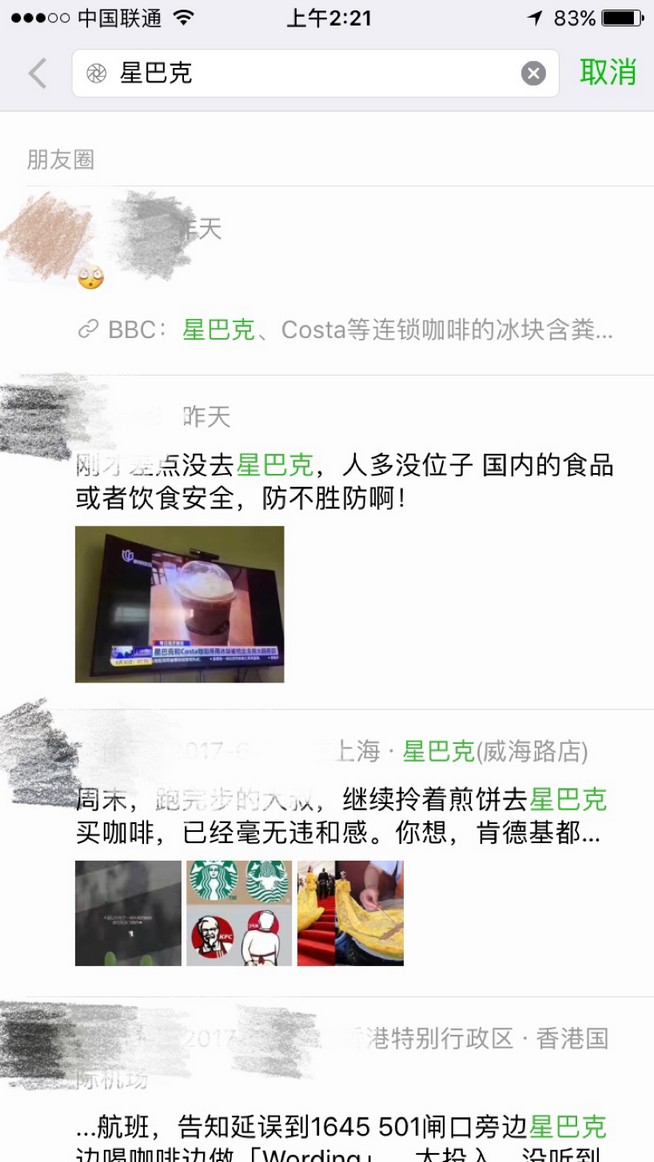Open the post about 人多没位子 食品安全
This screenshot has width=654, height=1162.
pos(345,481)
